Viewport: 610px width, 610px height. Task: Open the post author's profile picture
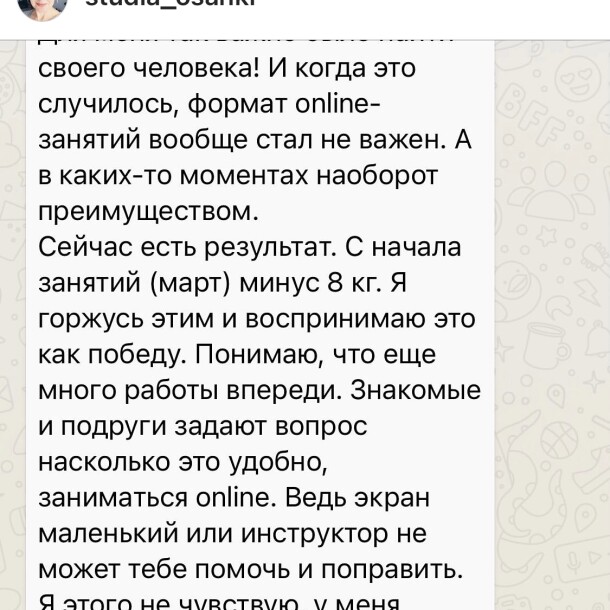tap(41, 6)
